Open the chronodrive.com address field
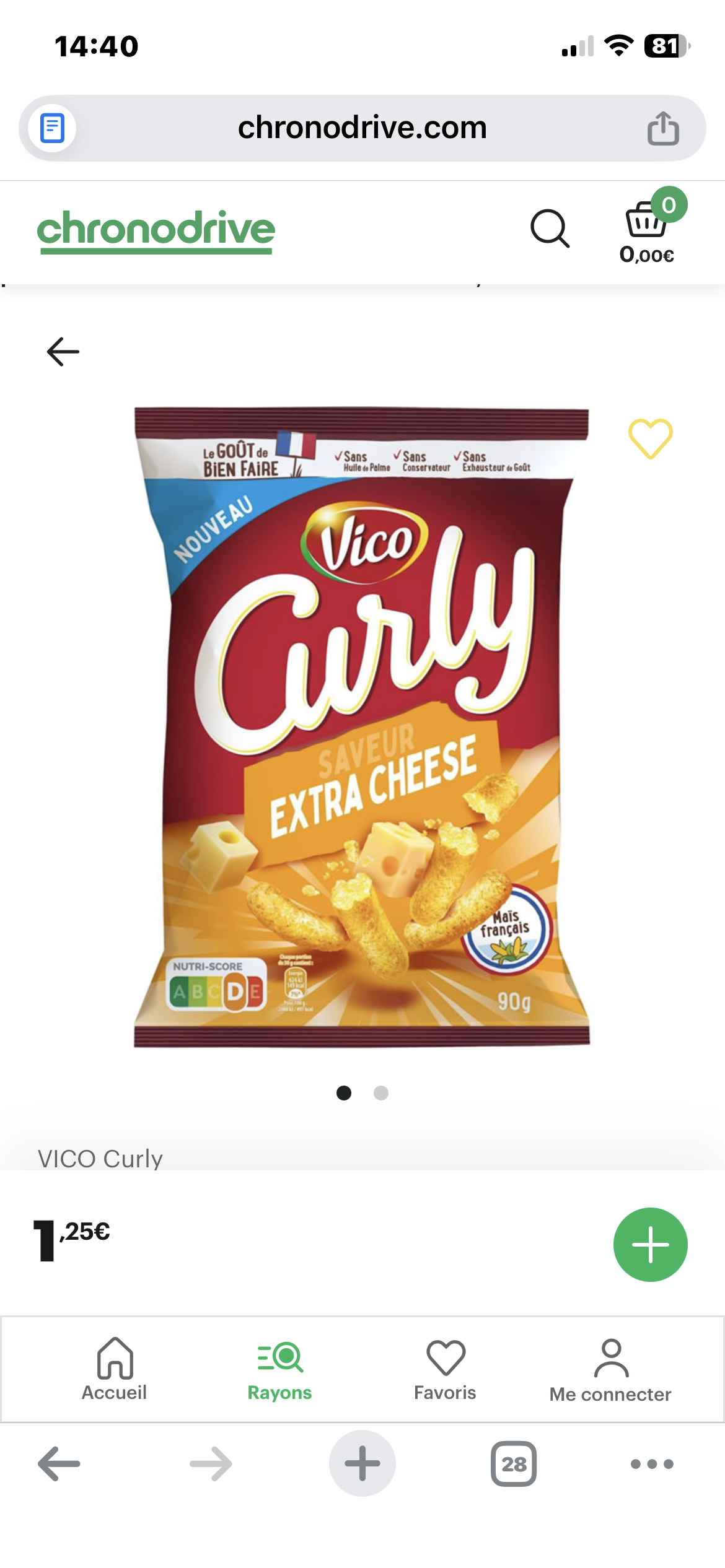 coord(362,128)
